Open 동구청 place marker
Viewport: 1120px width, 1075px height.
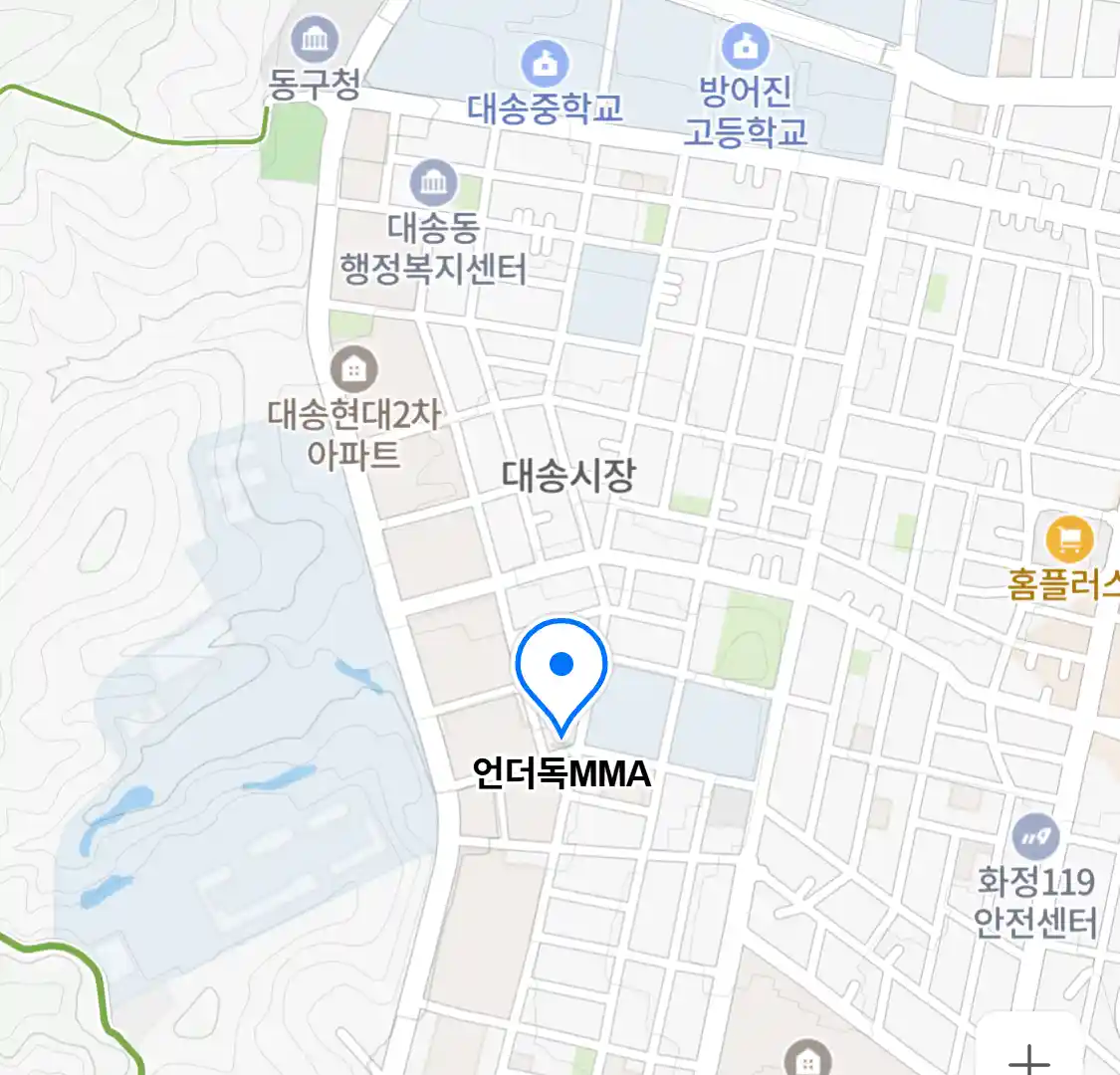pos(315,42)
